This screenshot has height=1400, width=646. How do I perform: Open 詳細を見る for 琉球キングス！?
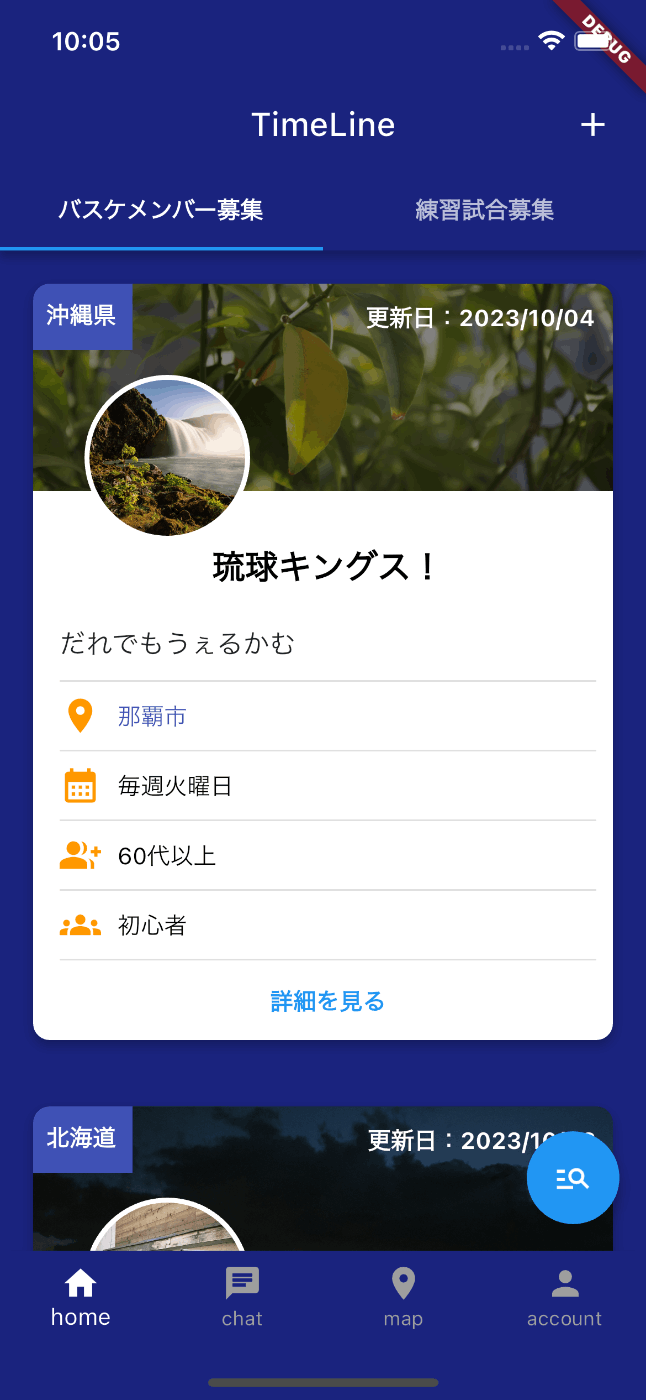click(x=327, y=1001)
